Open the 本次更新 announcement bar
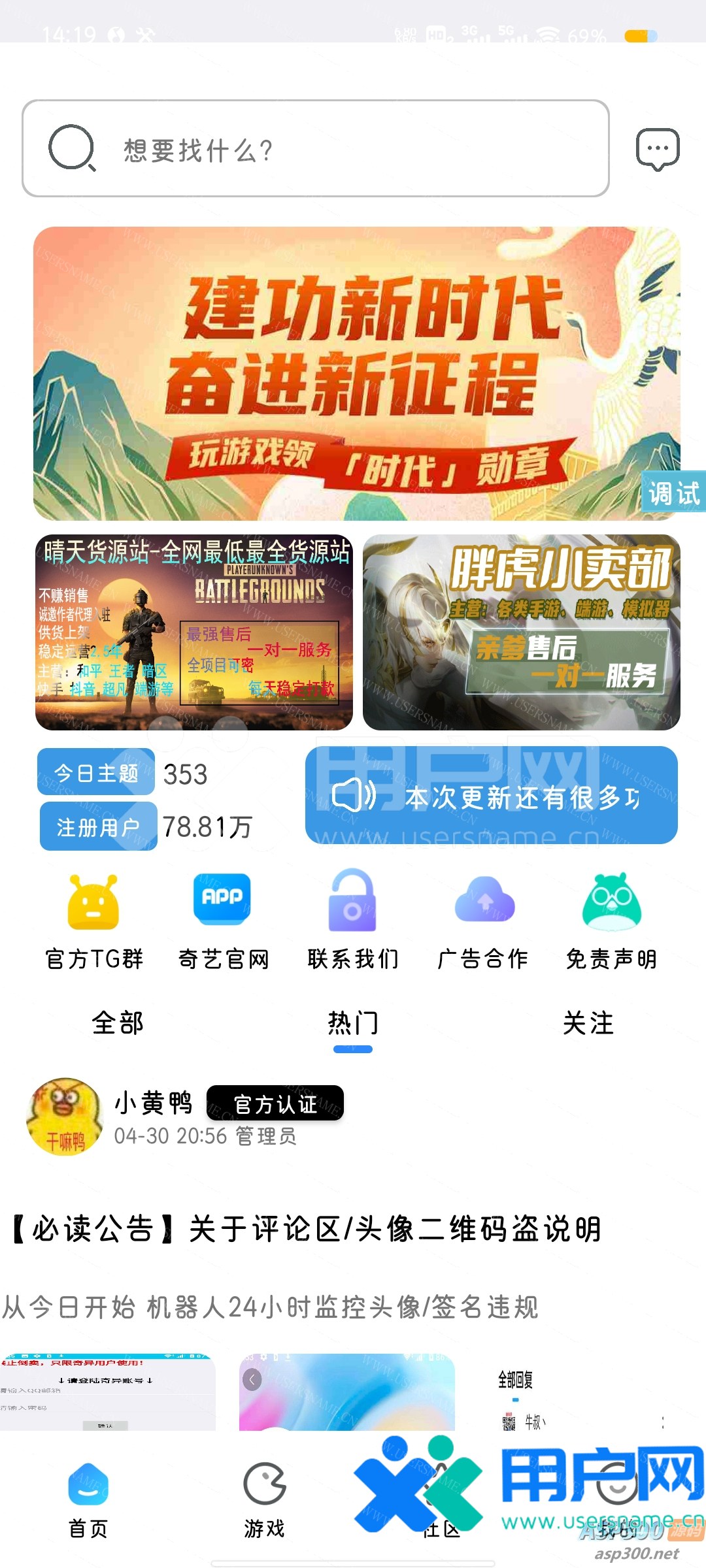 tap(491, 796)
